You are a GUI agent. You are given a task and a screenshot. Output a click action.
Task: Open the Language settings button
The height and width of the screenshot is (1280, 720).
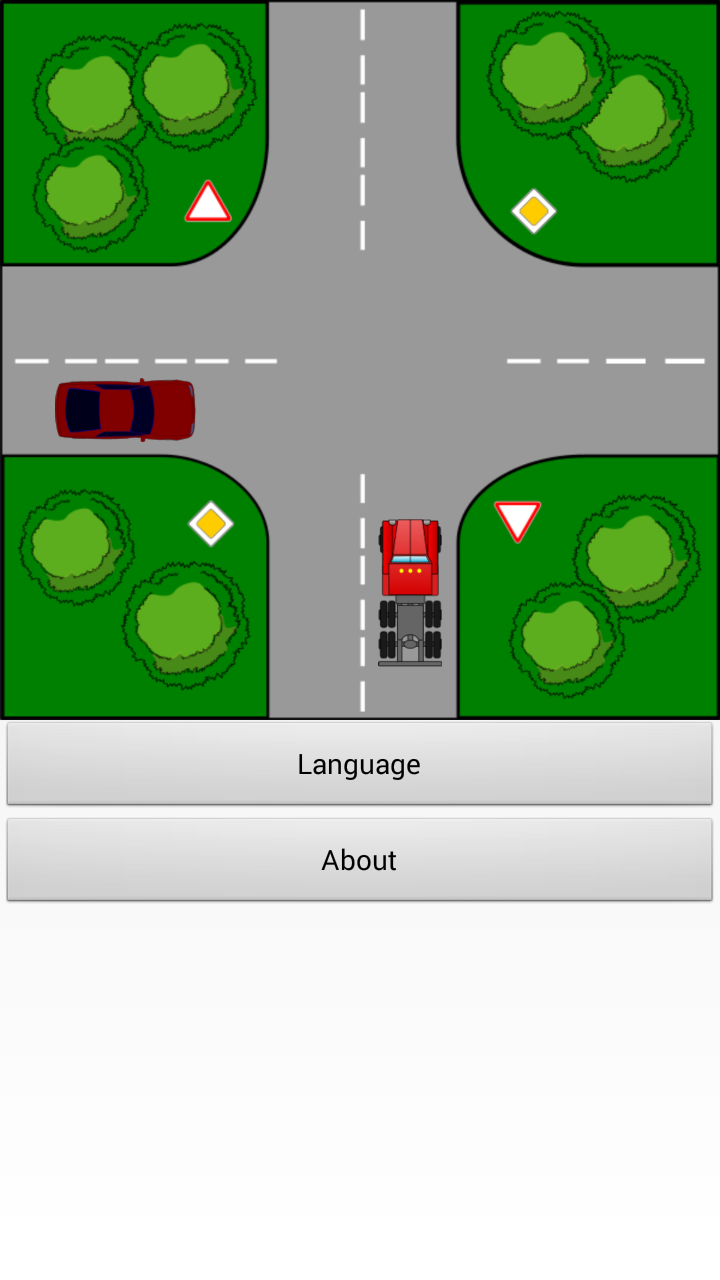pyautogui.click(x=359, y=764)
